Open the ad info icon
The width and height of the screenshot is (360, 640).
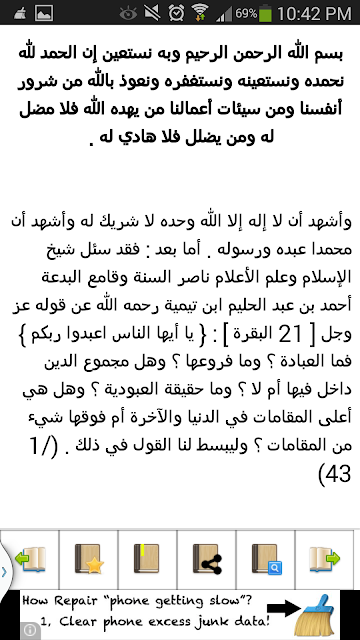pyautogui.click(x=30, y=631)
